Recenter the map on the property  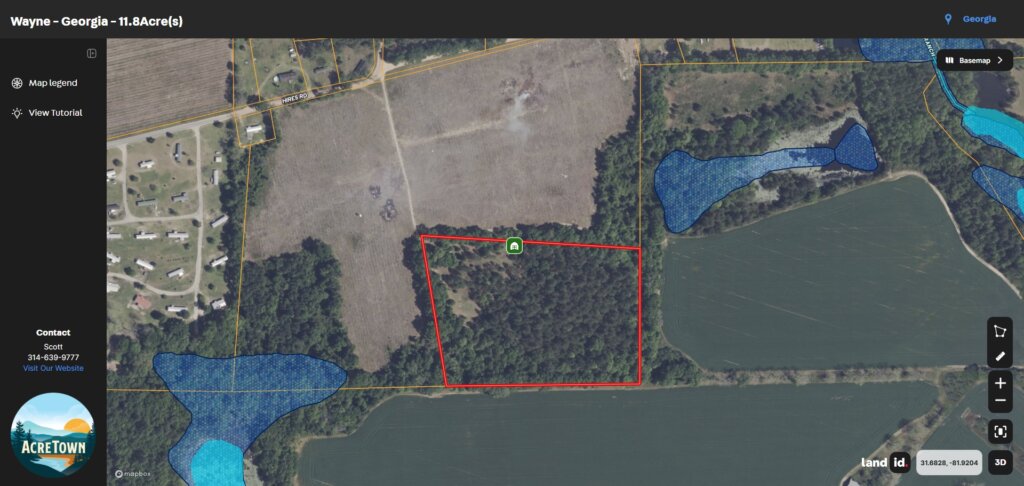coord(1000,432)
